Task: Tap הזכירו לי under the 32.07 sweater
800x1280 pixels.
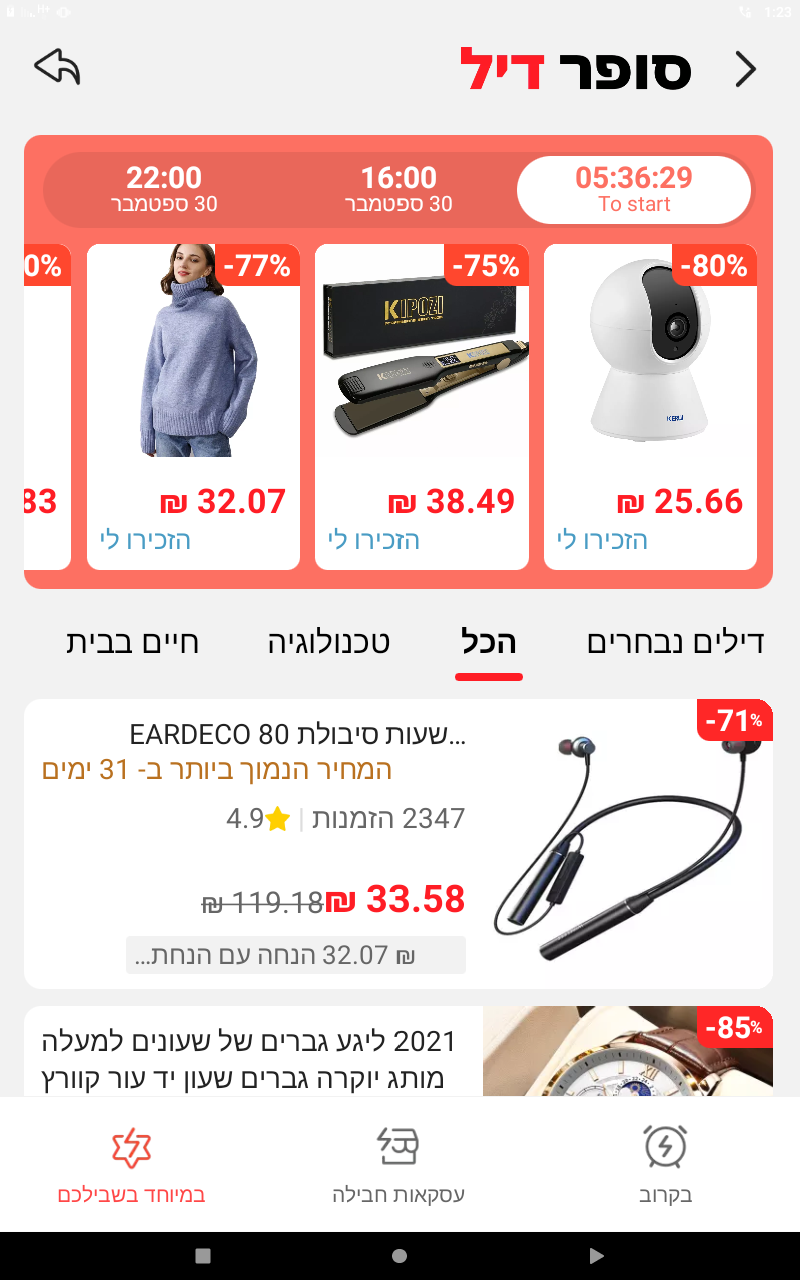Action: coord(145,540)
